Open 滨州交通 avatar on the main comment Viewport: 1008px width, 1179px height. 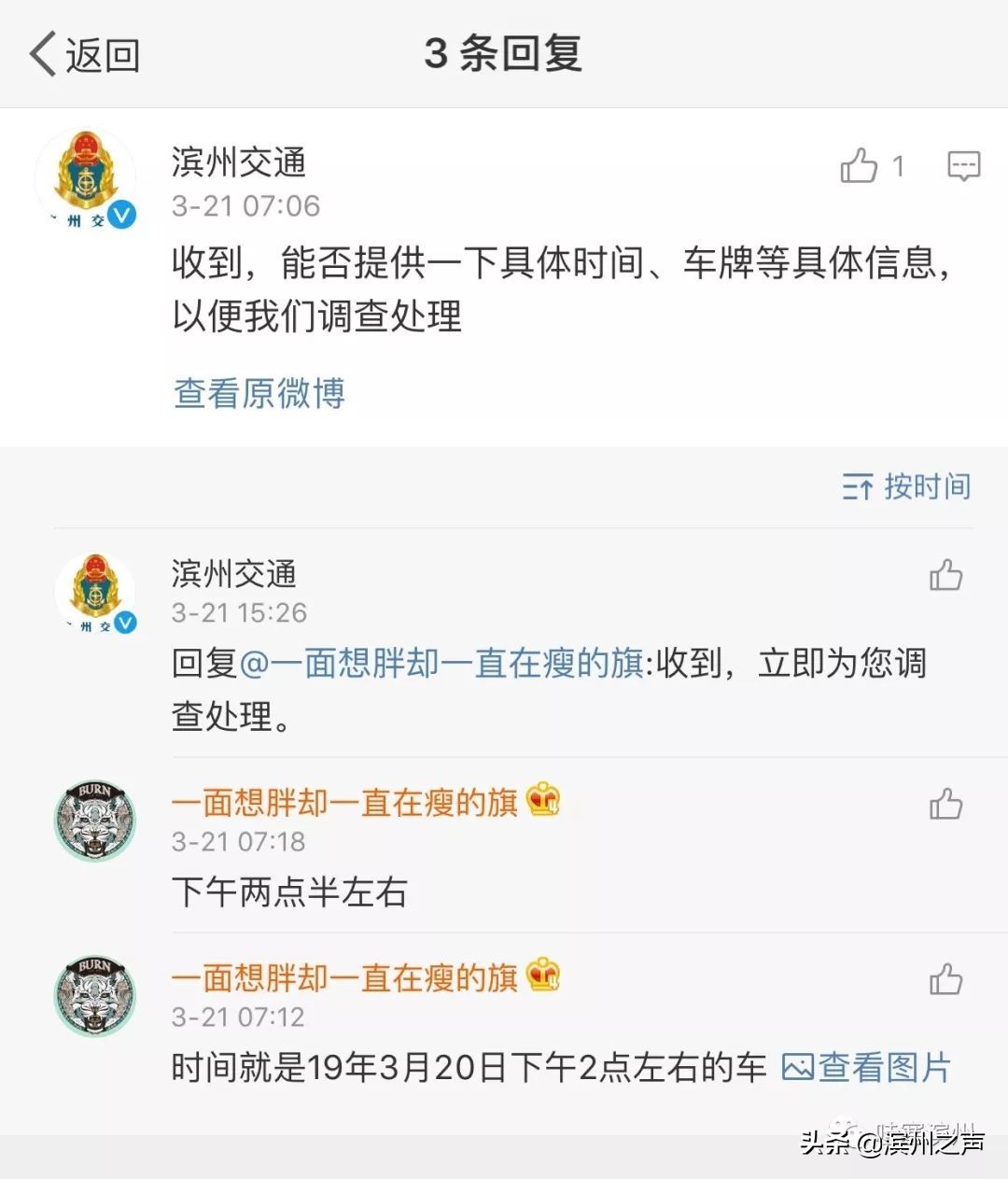pos(86,177)
